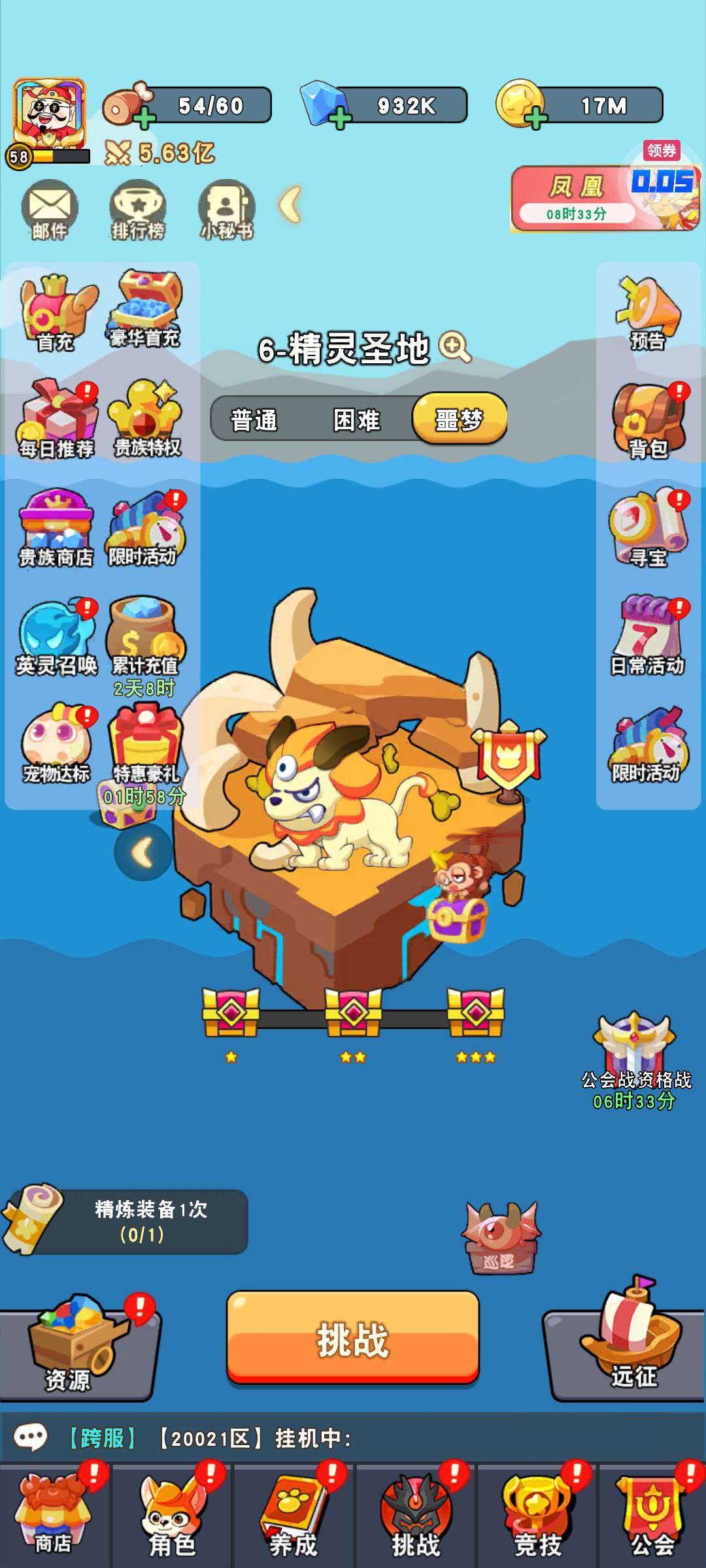
Task: Add more diamonds with the plus icon
Action: (x=340, y=119)
